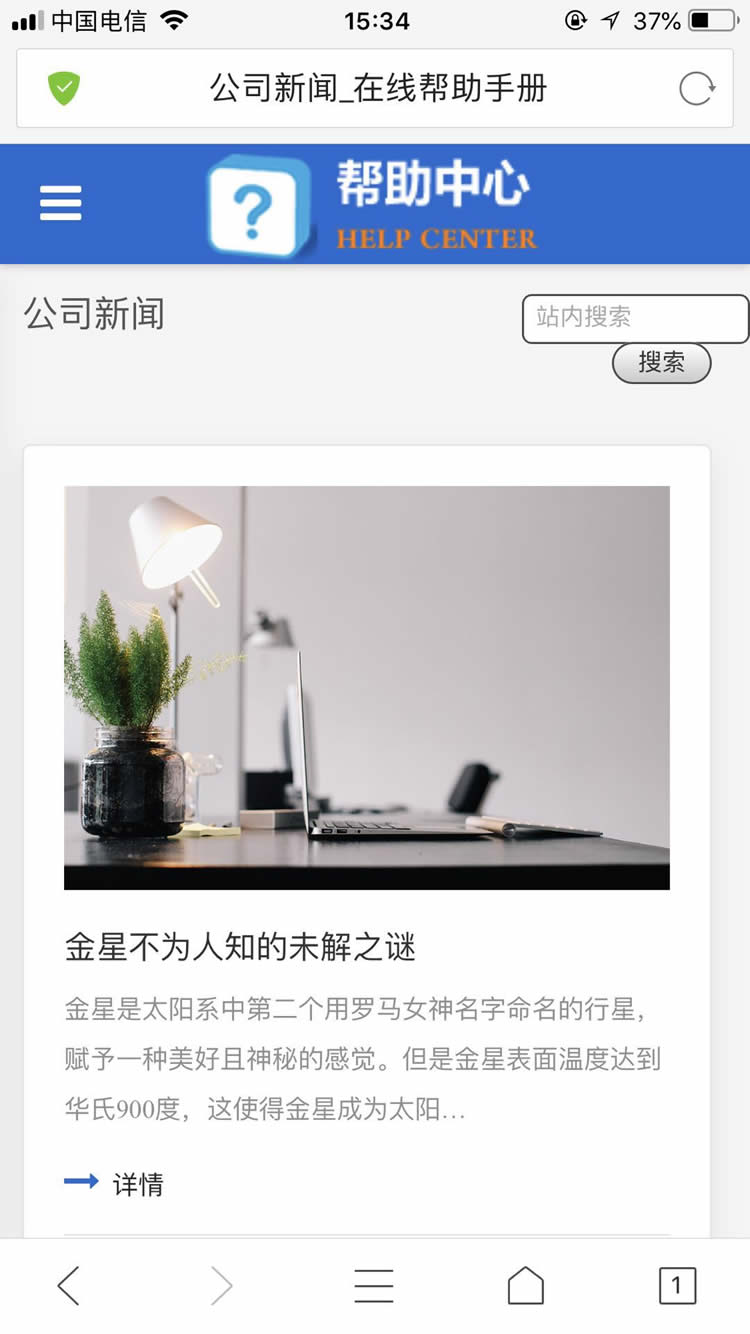Reload the page with the refresh icon
Screen dimensions: 750x1334
coord(697,88)
